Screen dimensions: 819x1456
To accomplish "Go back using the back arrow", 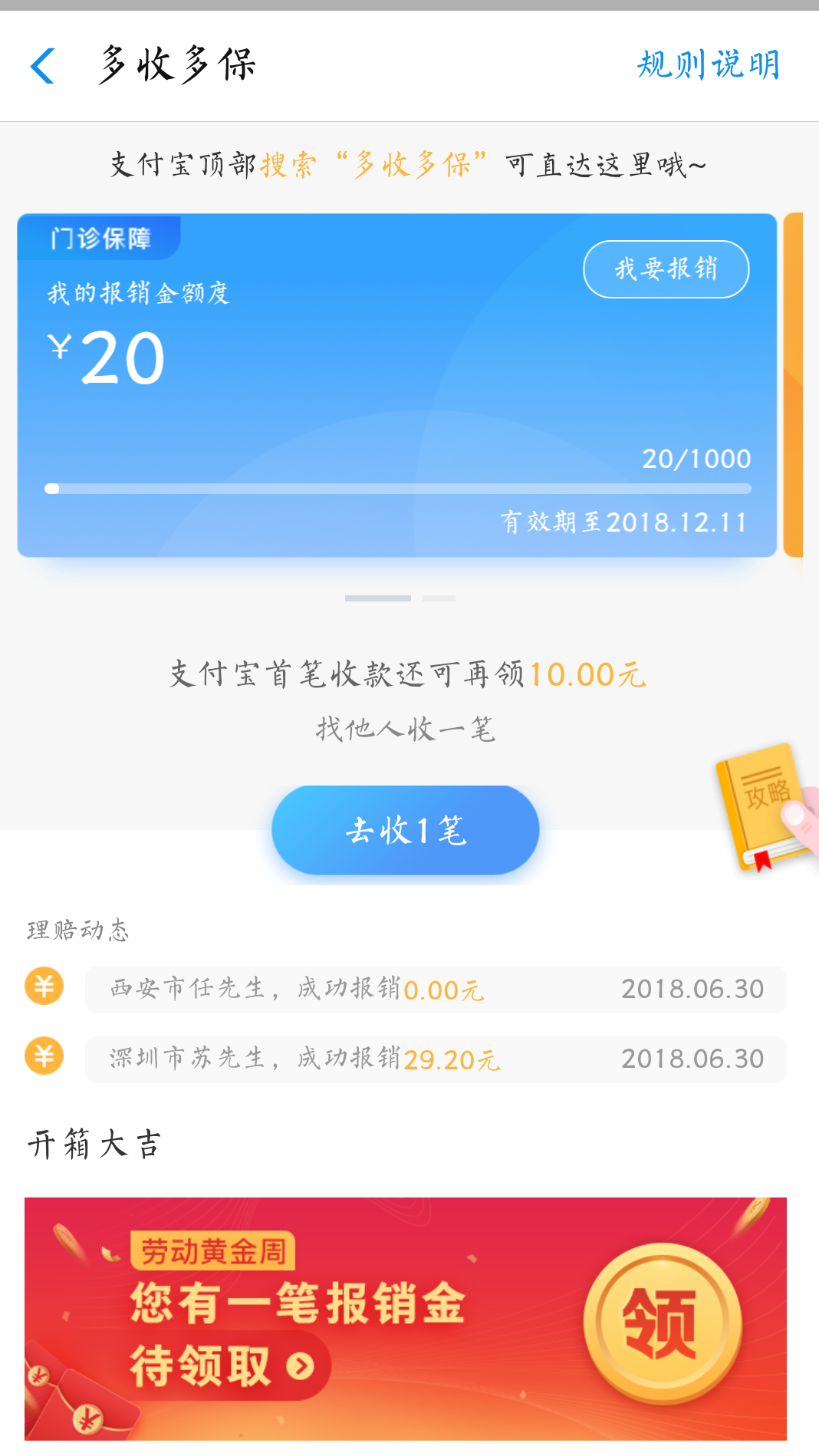I will coord(43,65).
